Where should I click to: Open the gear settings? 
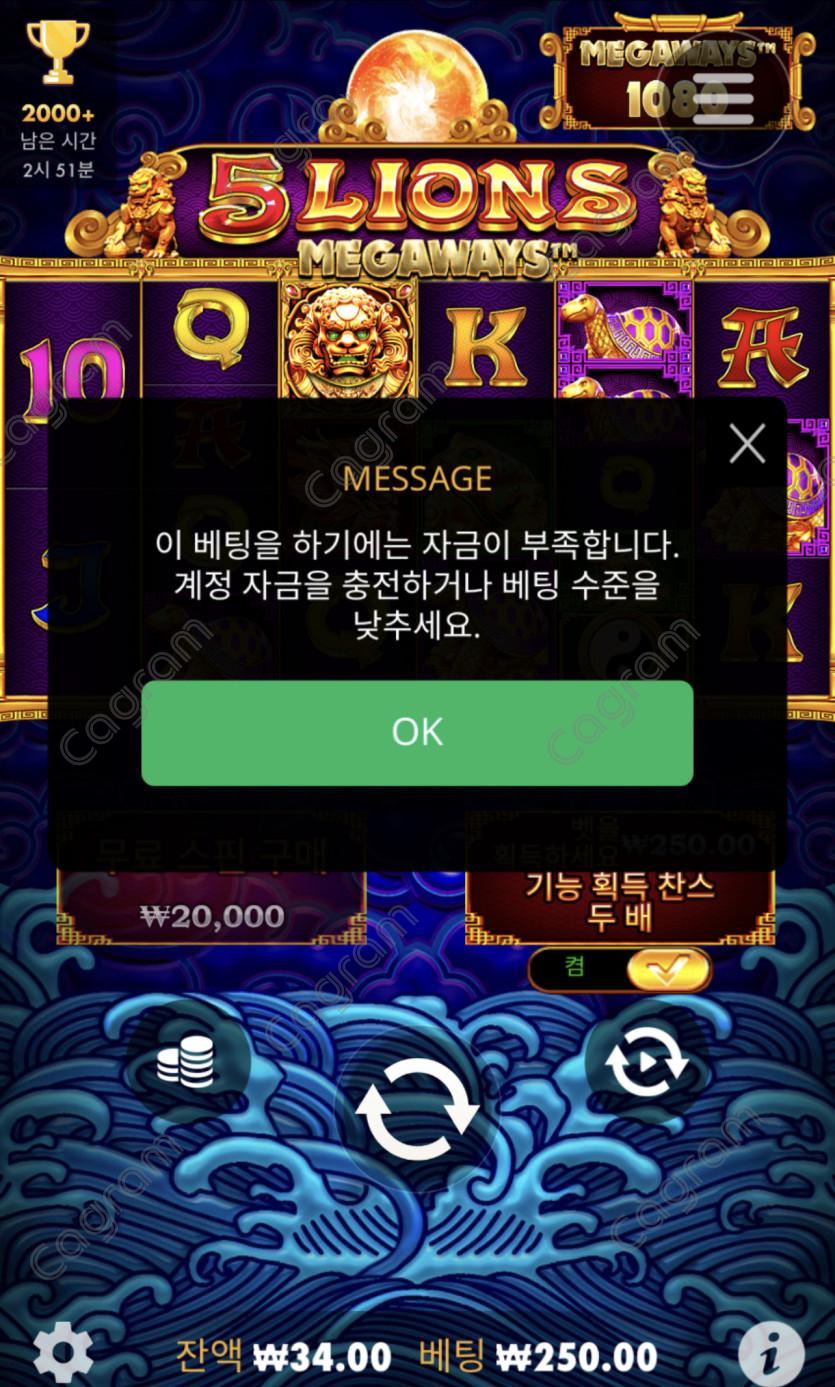(x=63, y=1354)
